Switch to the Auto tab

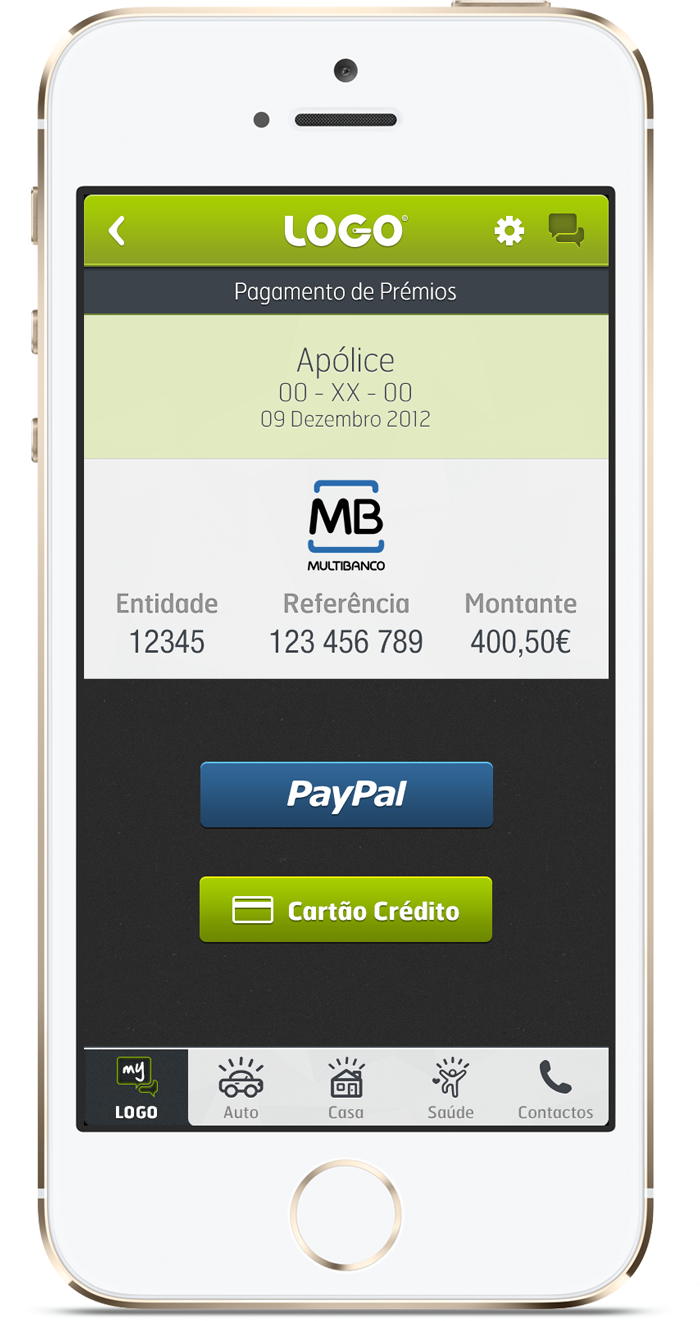coord(241,1087)
